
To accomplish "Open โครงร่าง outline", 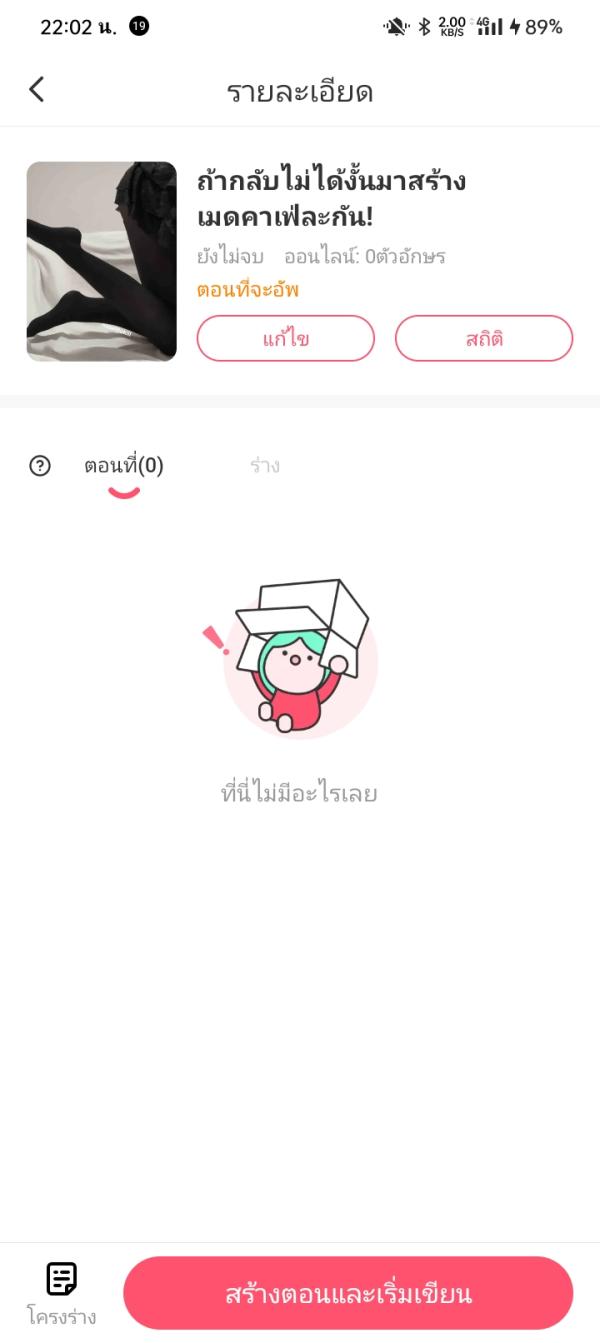I will point(62,1292).
